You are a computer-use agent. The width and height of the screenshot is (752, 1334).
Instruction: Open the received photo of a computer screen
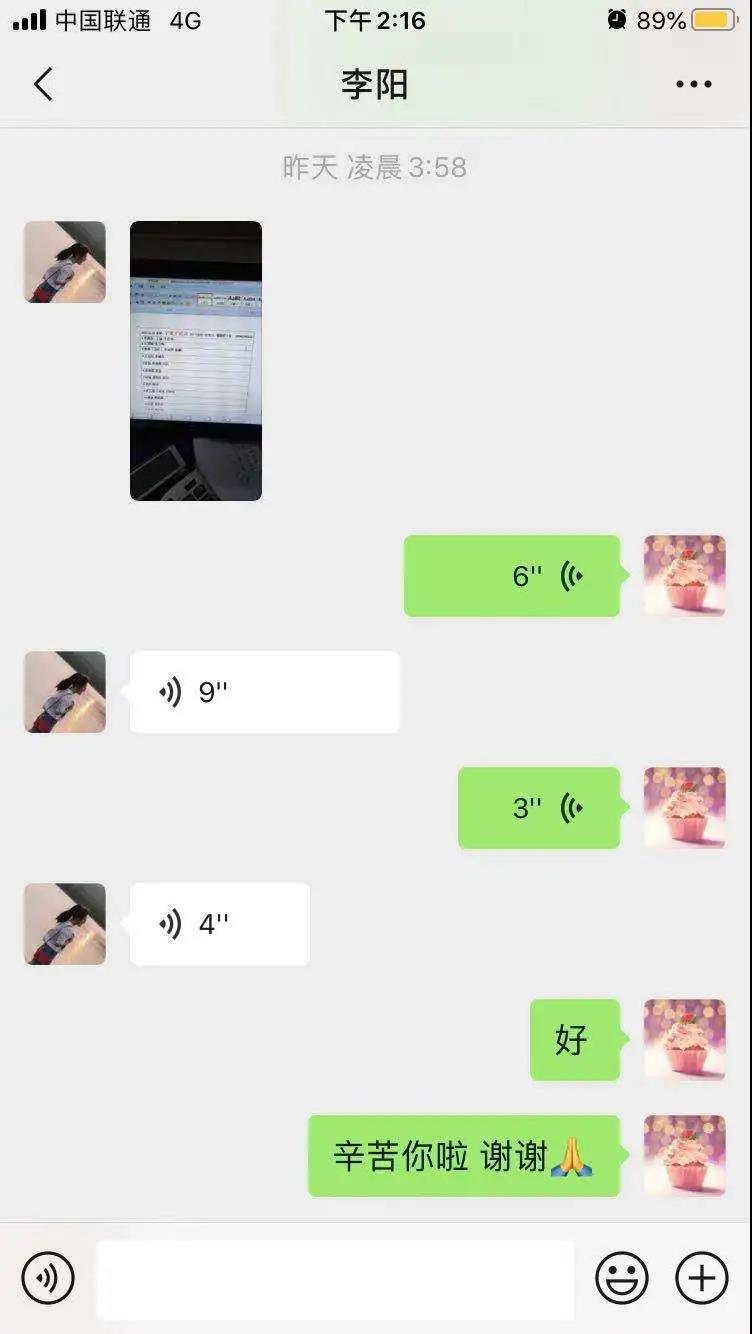[196, 360]
